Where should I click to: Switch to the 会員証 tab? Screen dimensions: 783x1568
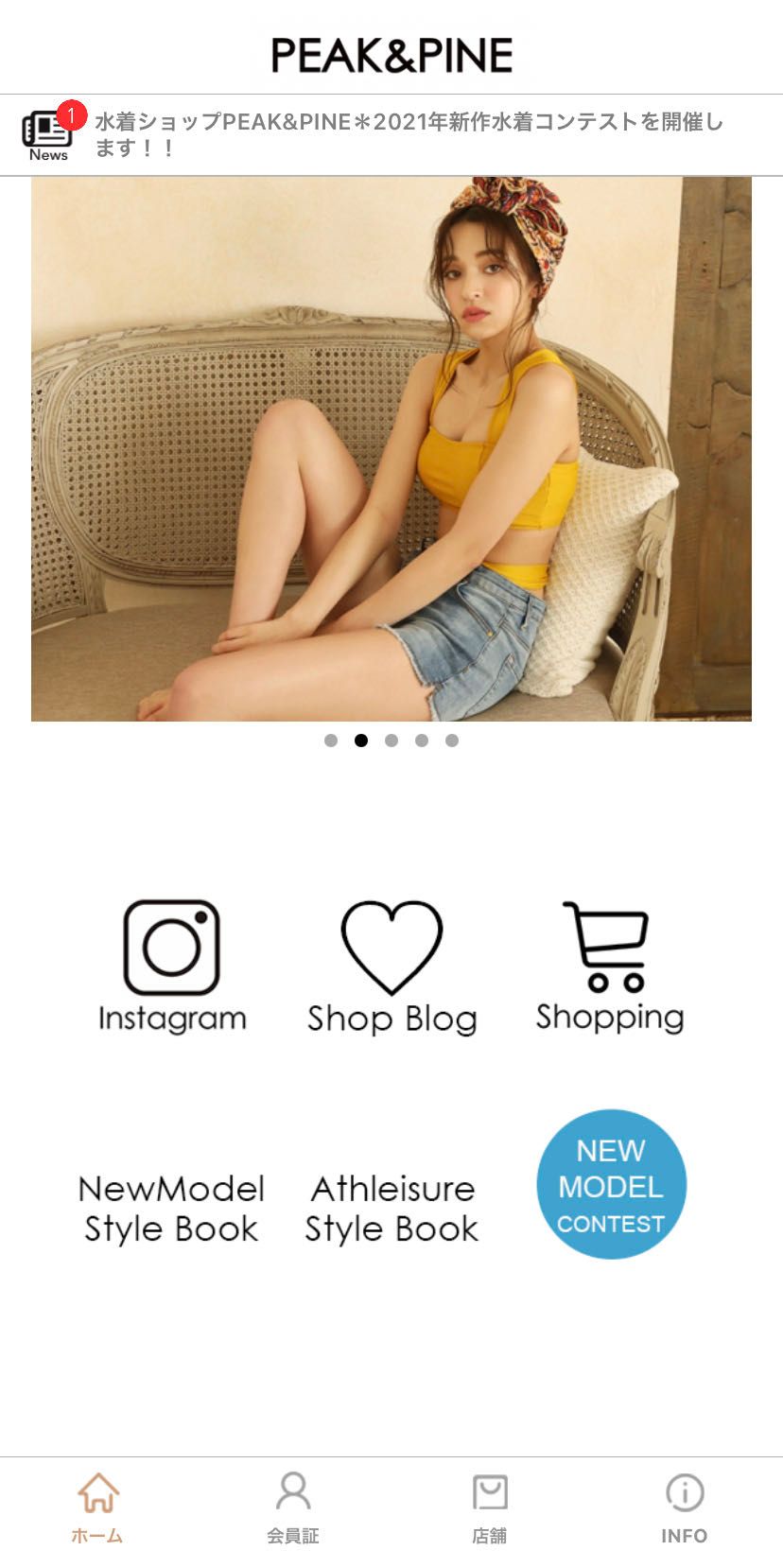[x=293, y=1508]
